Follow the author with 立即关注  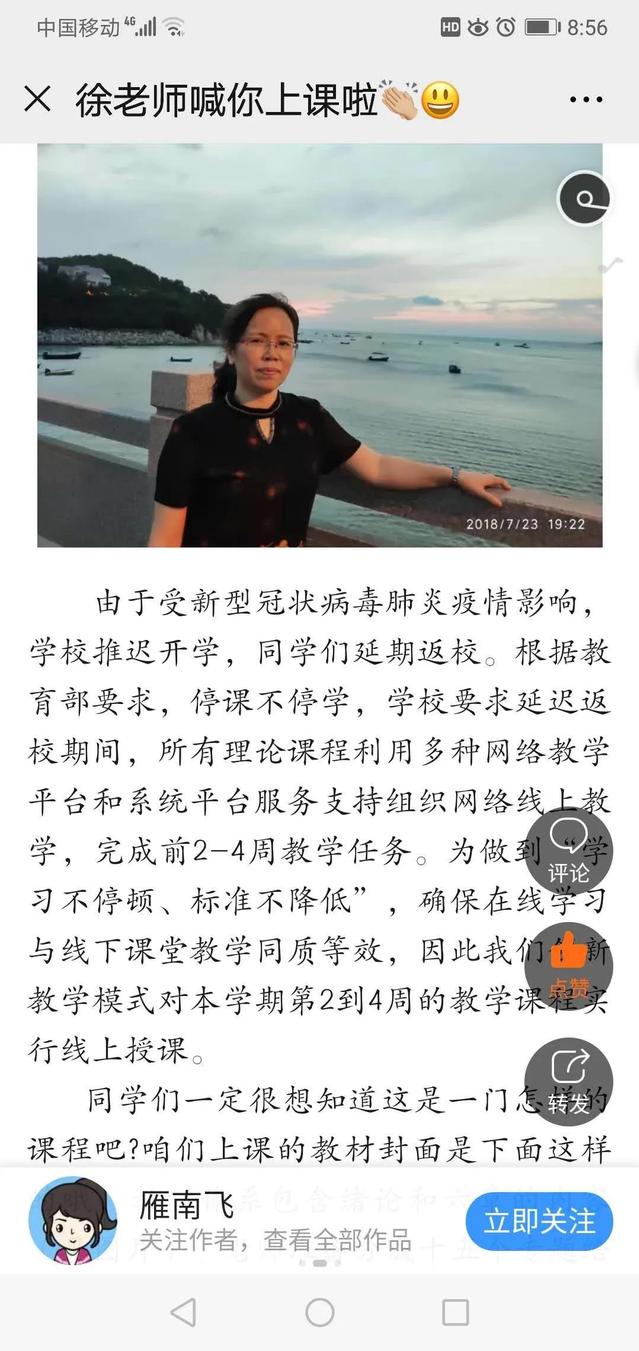539,1221
